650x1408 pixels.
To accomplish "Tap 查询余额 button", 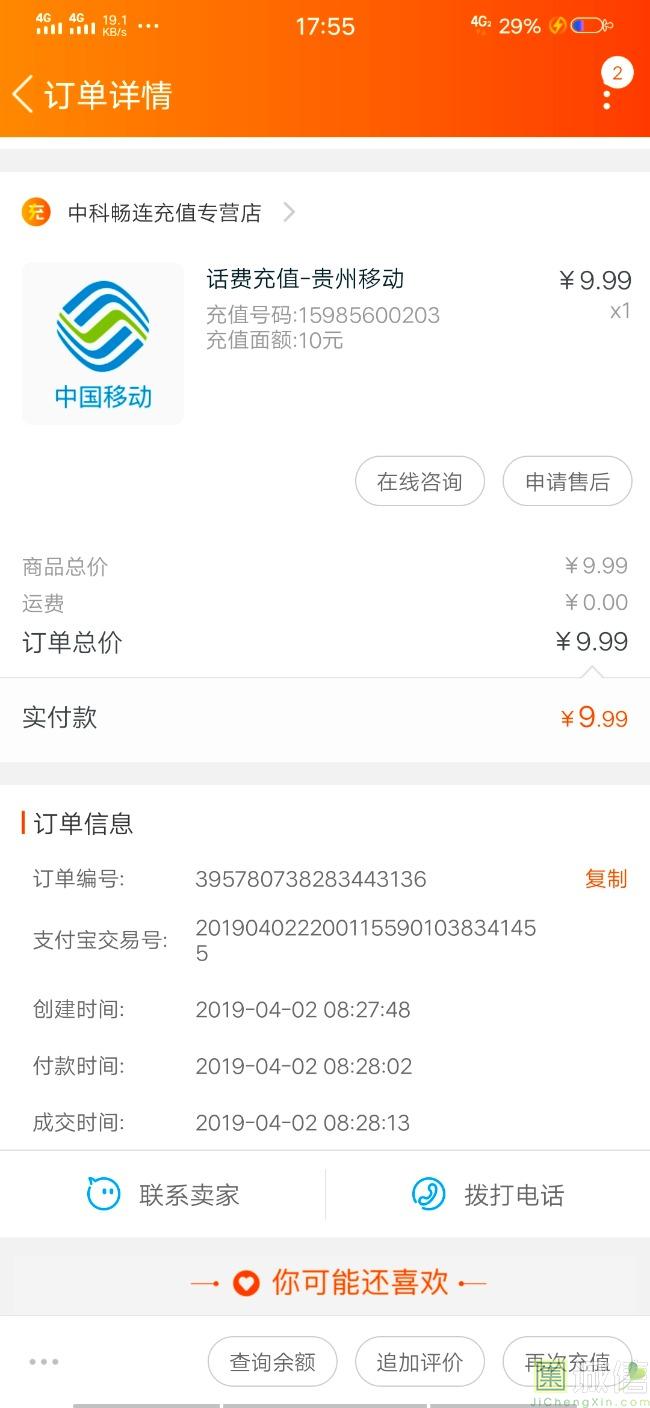I will tap(272, 1361).
